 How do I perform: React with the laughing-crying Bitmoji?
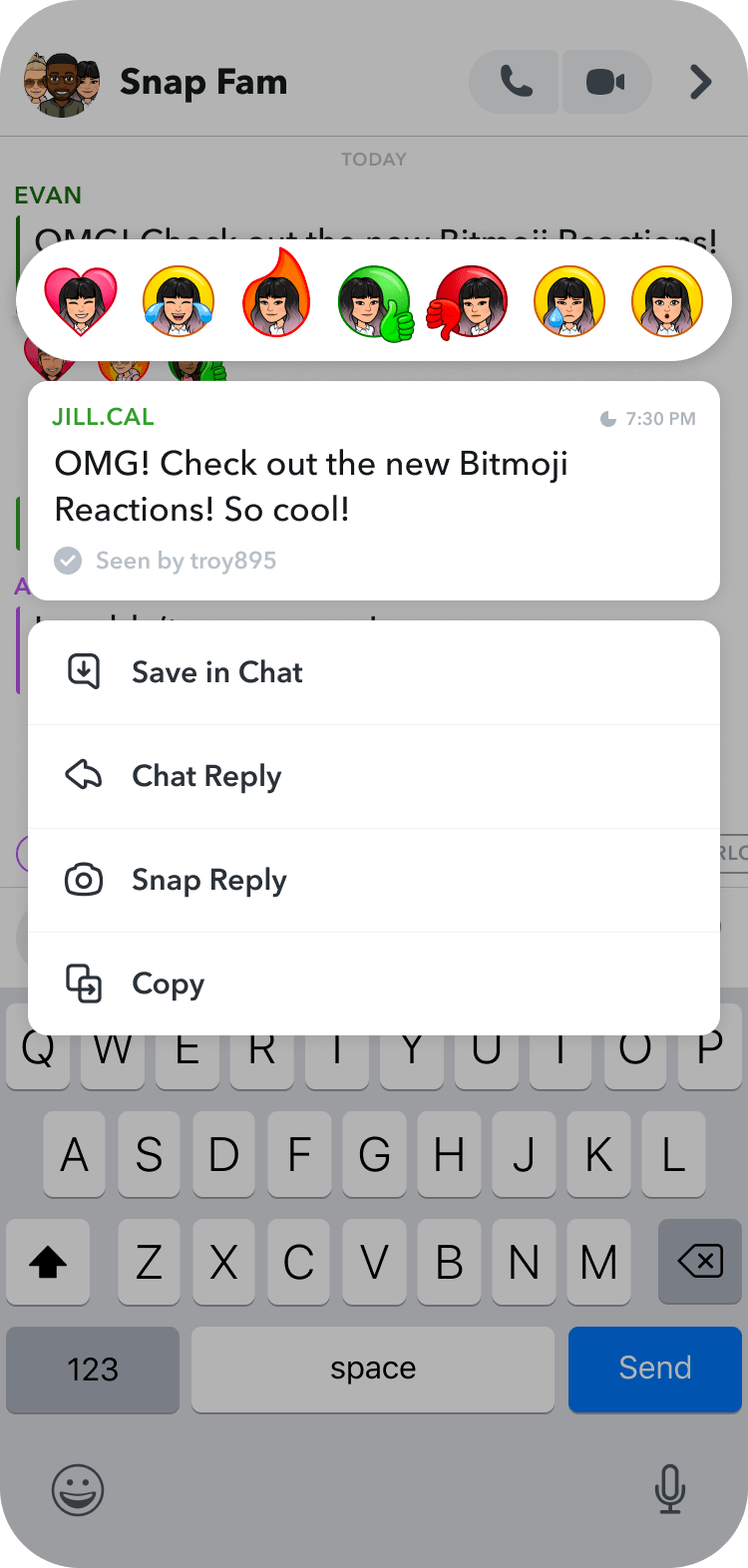[x=179, y=300]
